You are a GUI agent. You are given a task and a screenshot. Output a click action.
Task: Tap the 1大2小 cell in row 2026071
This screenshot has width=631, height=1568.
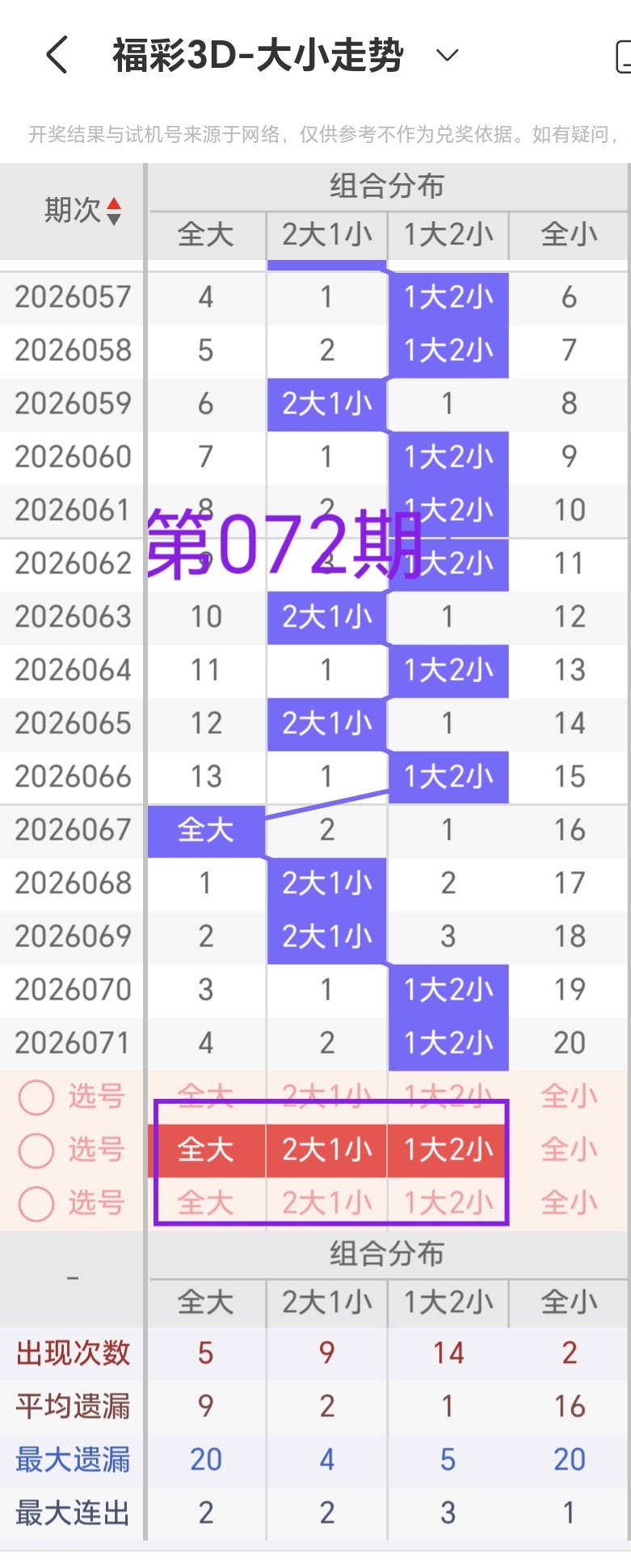pyautogui.click(x=448, y=1042)
